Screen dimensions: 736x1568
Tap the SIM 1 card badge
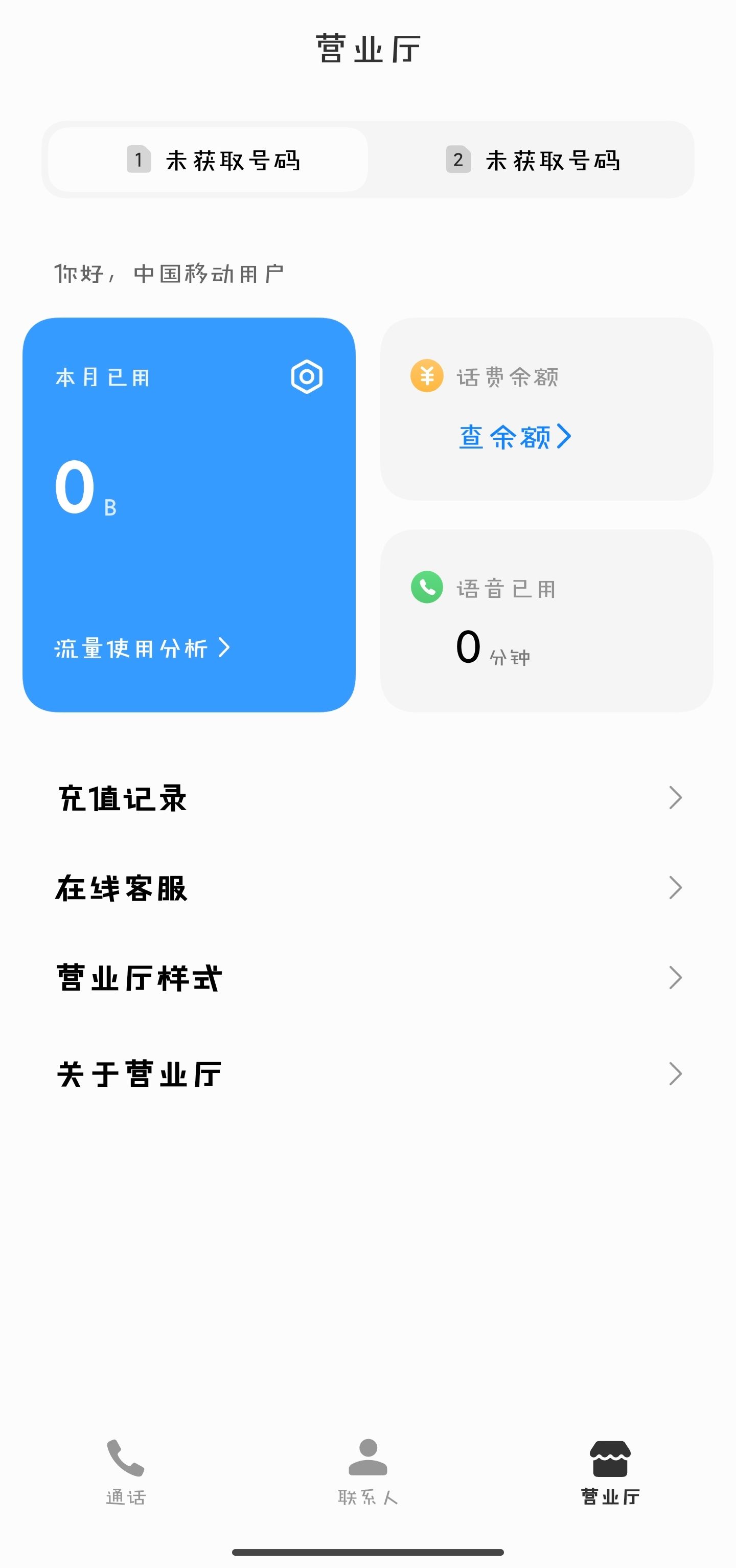point(139,160)
